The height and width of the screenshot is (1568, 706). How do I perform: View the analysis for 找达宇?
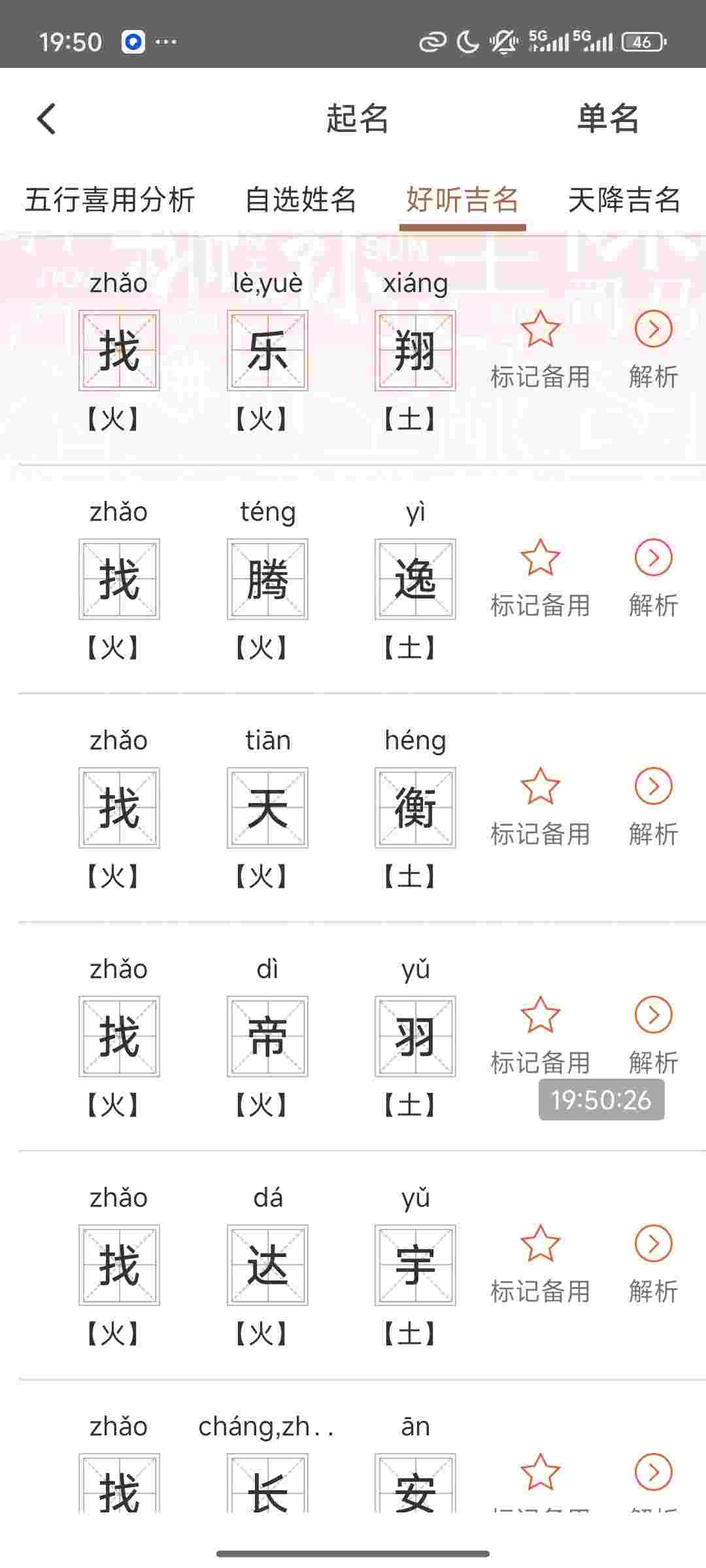tap(653, 1244)
